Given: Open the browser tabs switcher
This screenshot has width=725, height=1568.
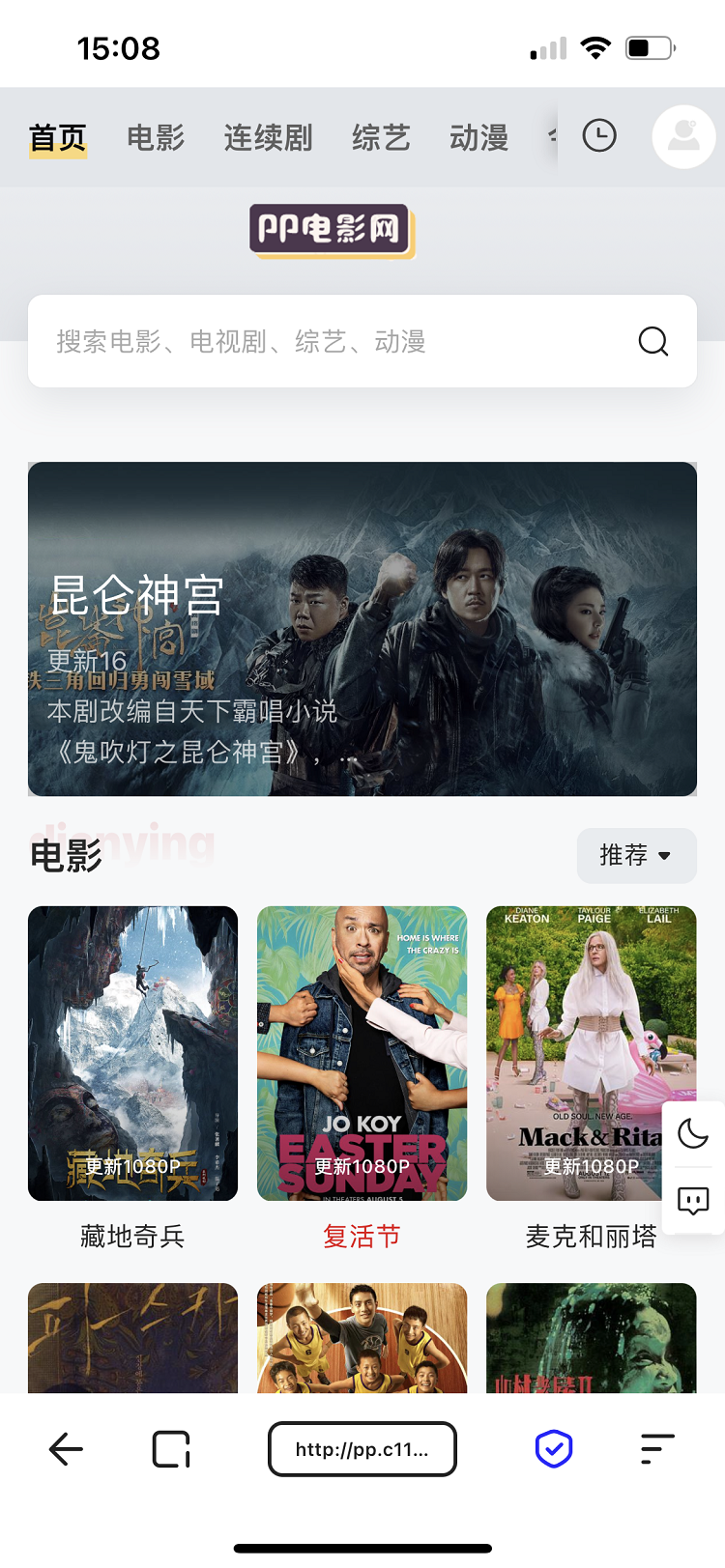Looking at the screenshot, I should pyautogui.click(x=171, y=1449).
